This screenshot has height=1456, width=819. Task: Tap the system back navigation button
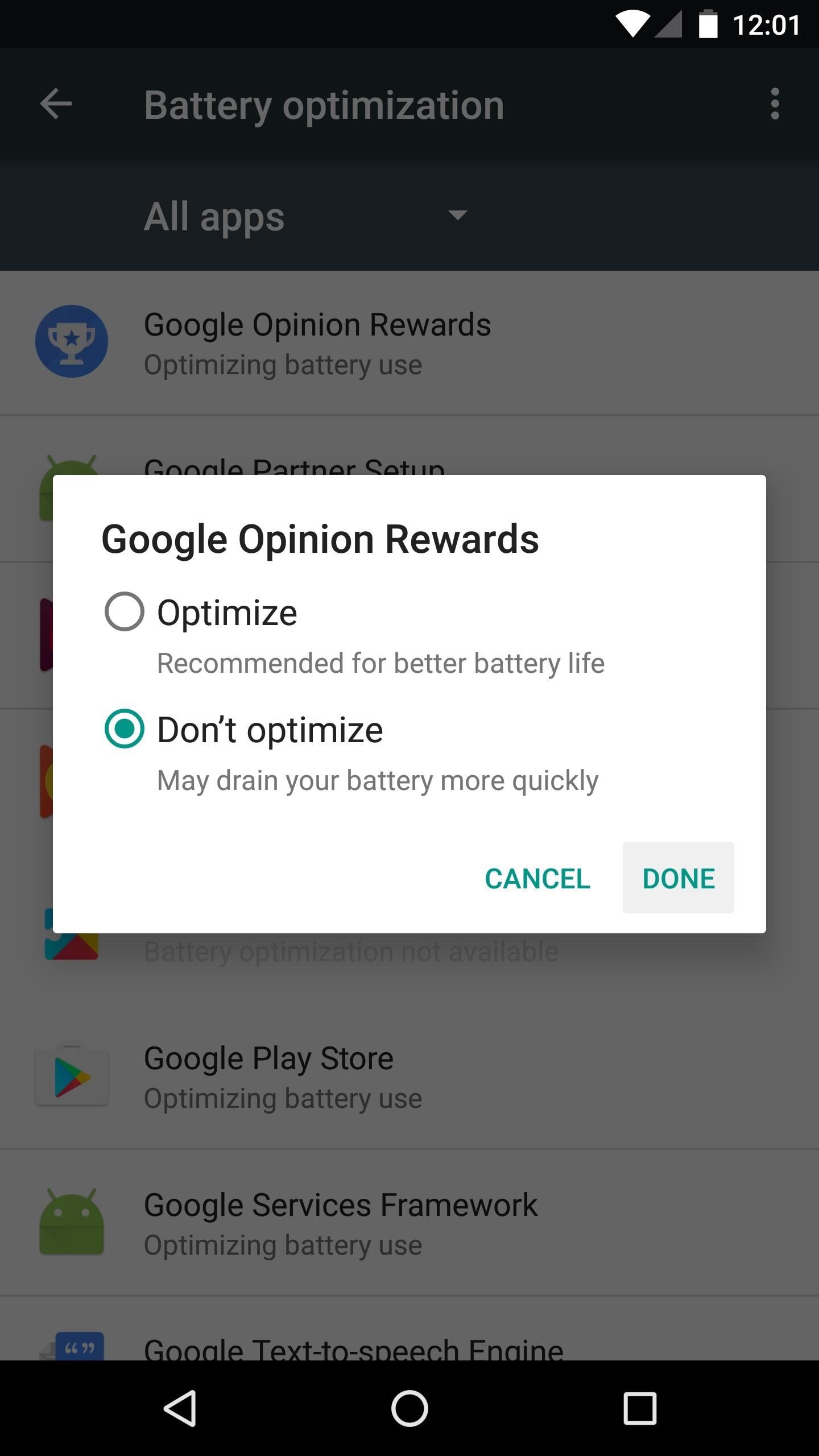pyautogui.click(x=180, y=1408)
